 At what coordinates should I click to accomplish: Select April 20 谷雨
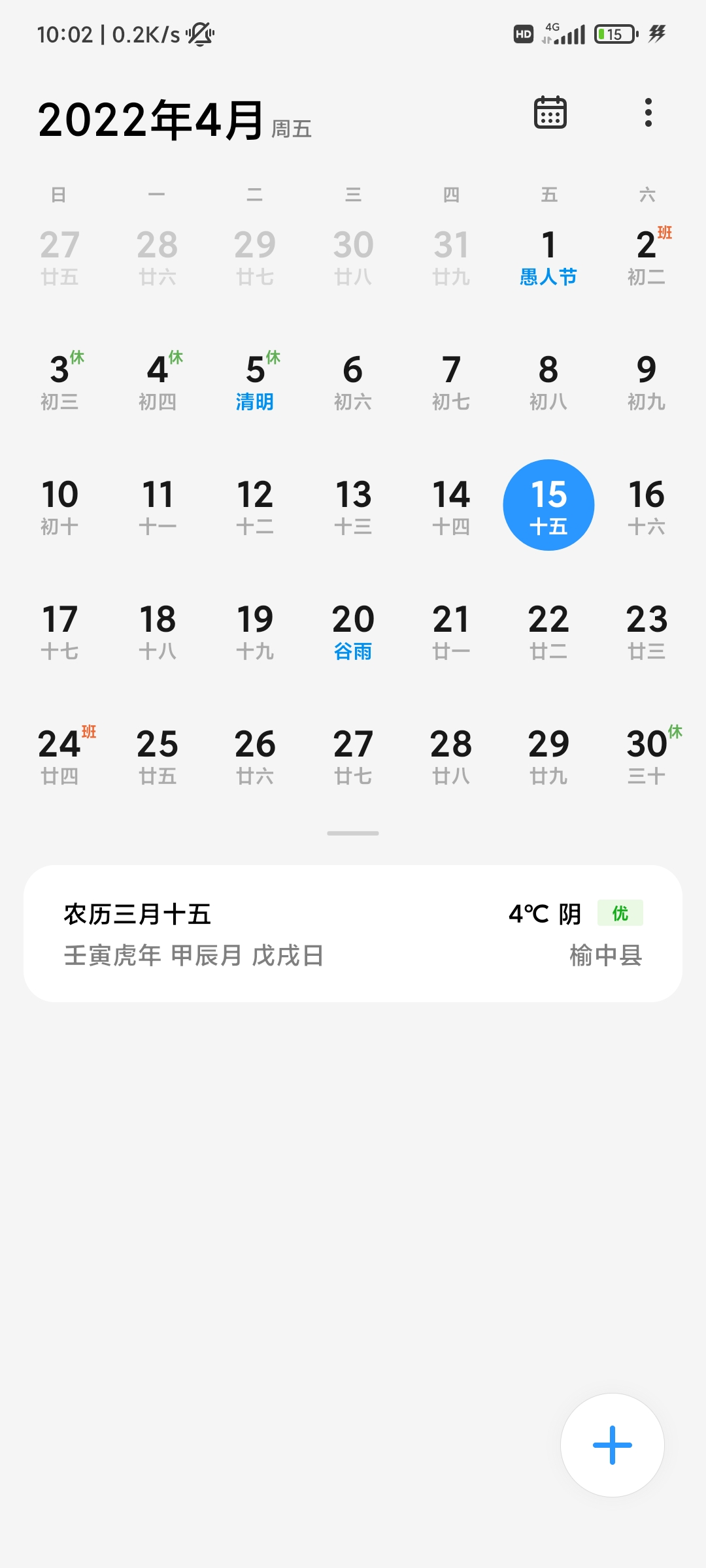point(353,632)
